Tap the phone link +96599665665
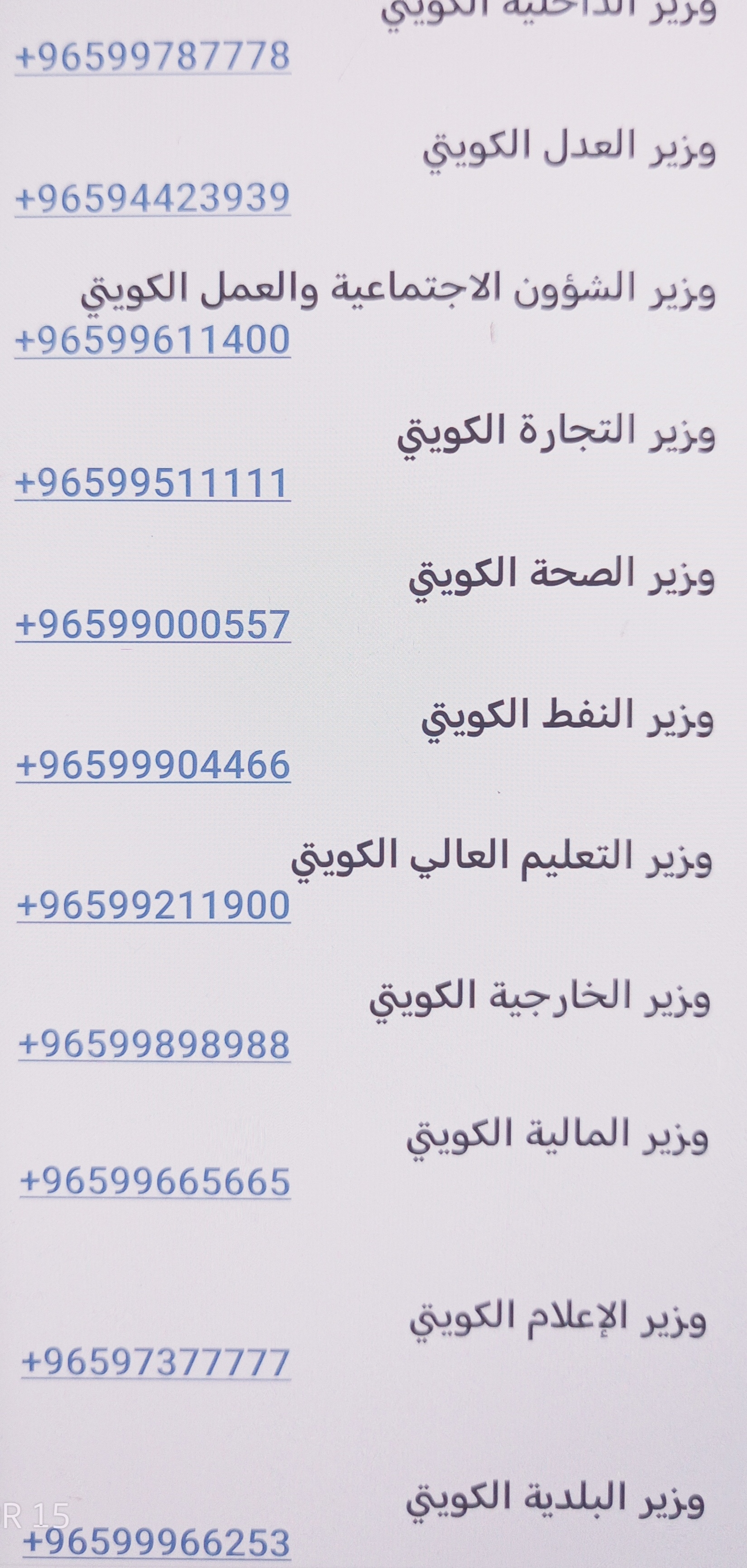Viewport: 747px width, 1568px height. click(x=155, y=1182)
